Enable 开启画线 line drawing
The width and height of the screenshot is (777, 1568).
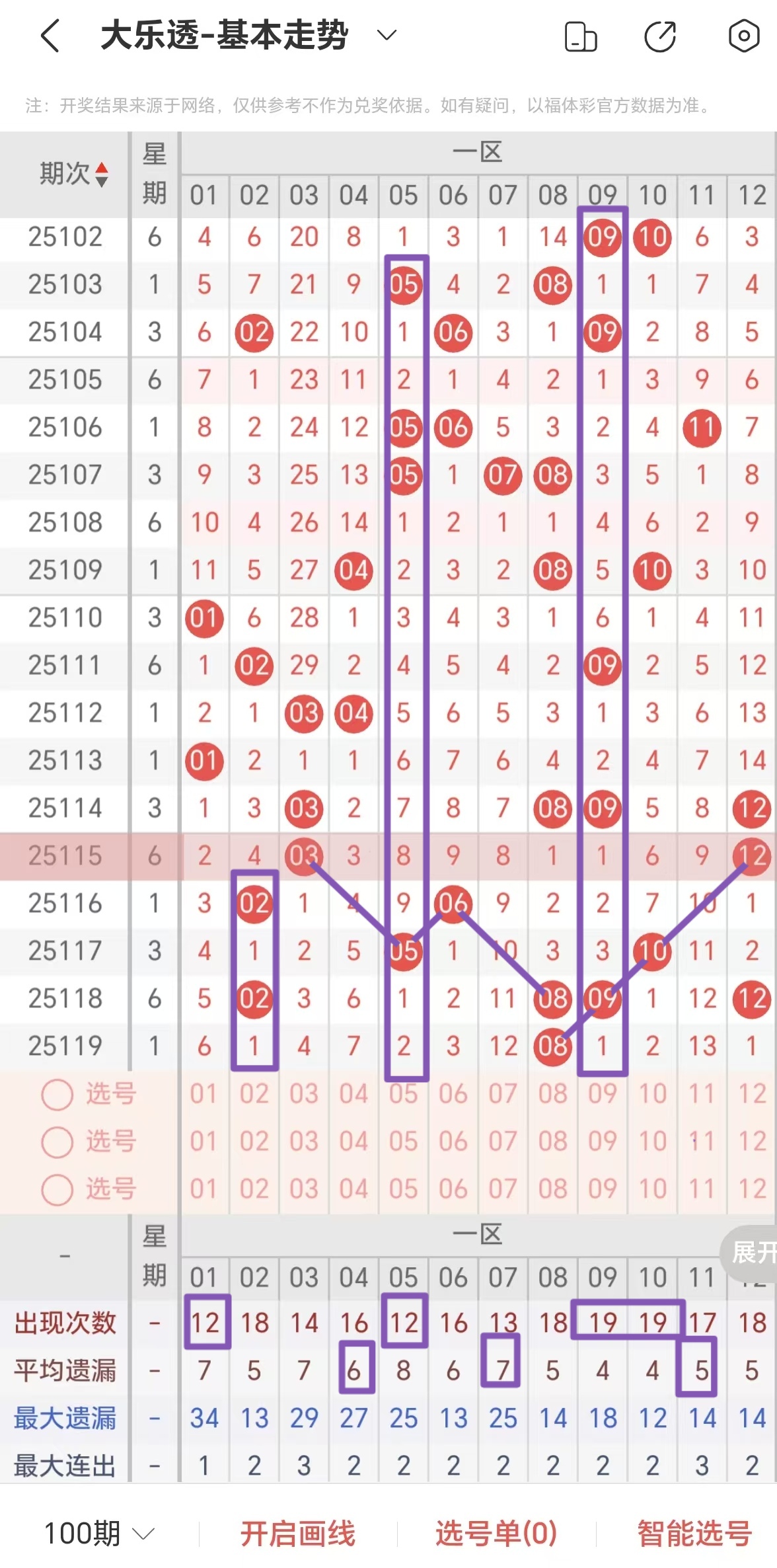point(297,1534)
